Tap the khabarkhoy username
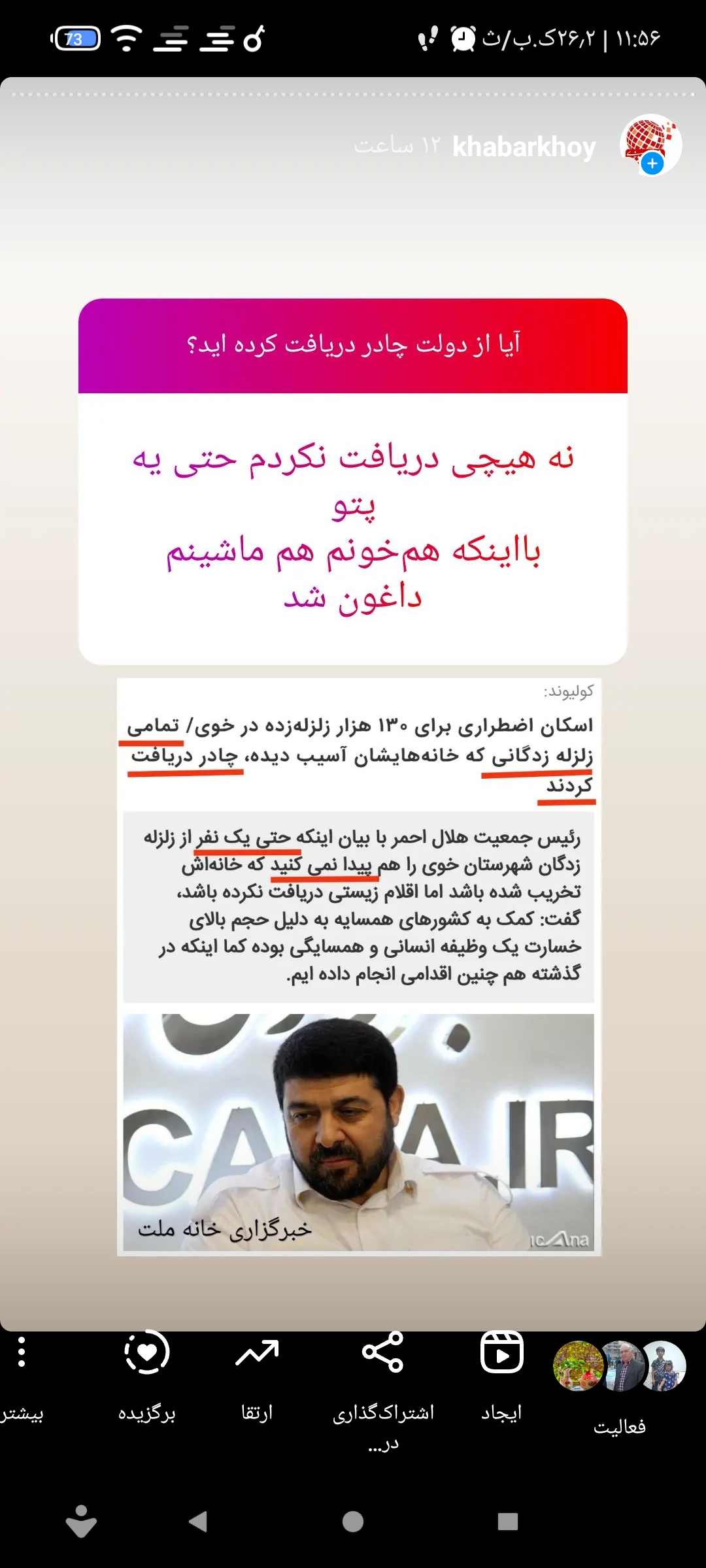The height and width of the screenshot is (1568, 706). click(524, 147)
